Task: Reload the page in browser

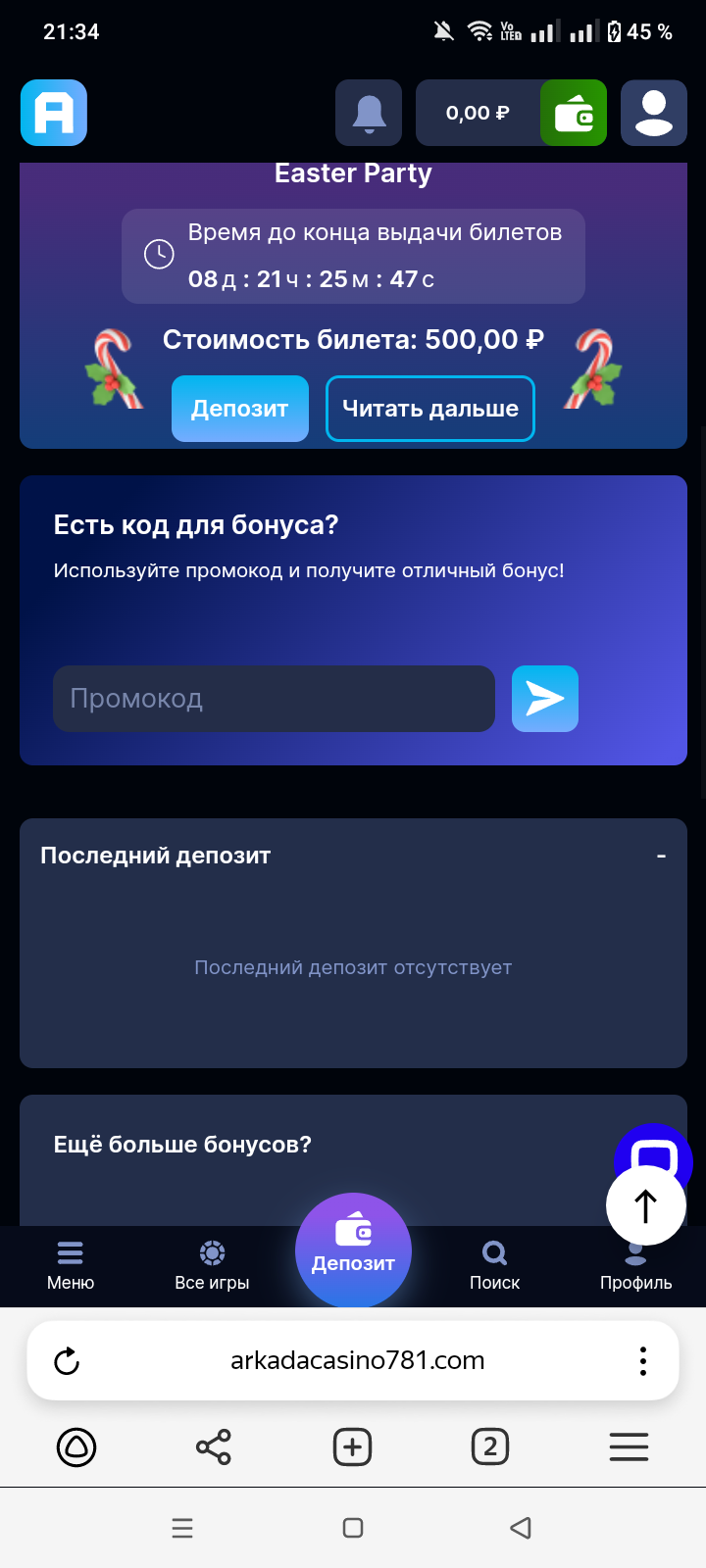Action: pyautogui.click(x=67, y=1360)
